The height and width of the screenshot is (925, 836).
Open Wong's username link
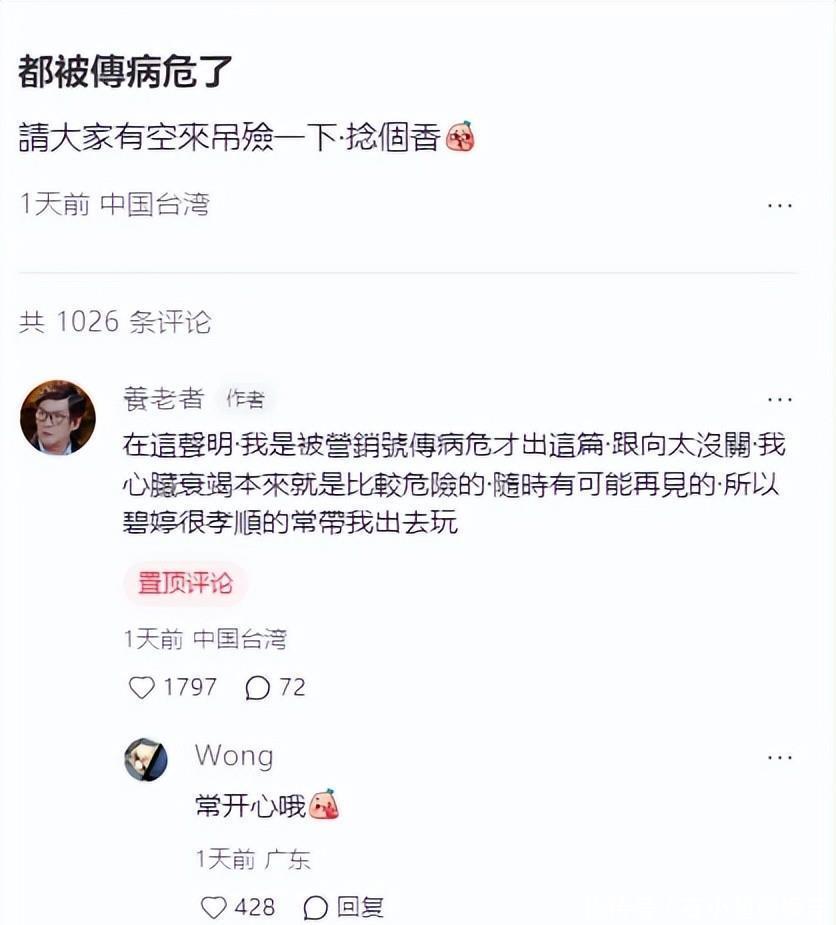point(234,755)
